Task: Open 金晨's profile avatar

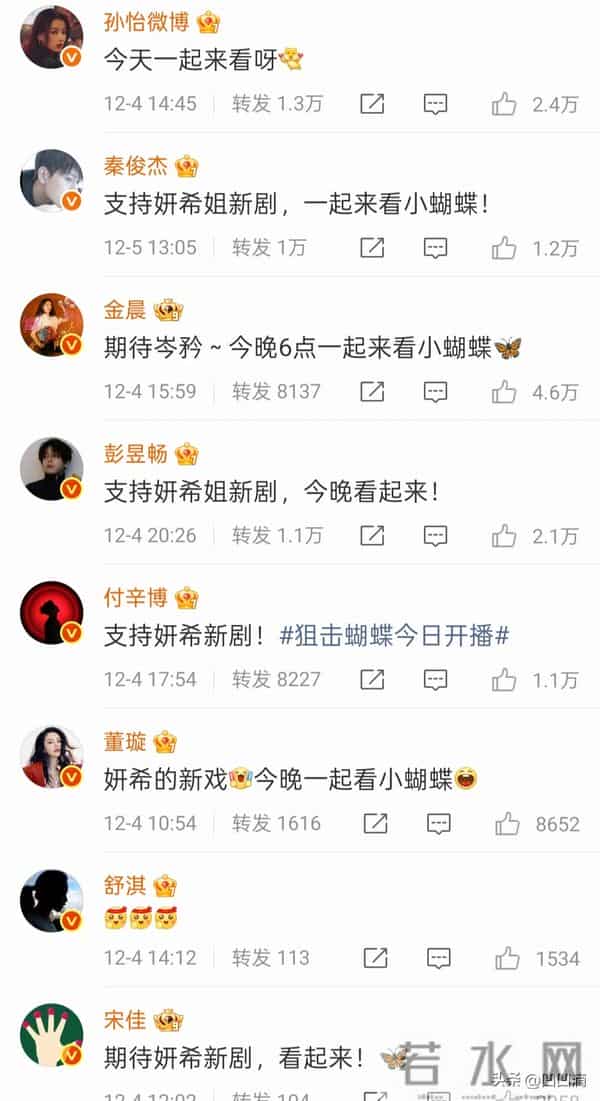Action: (51, 325)
